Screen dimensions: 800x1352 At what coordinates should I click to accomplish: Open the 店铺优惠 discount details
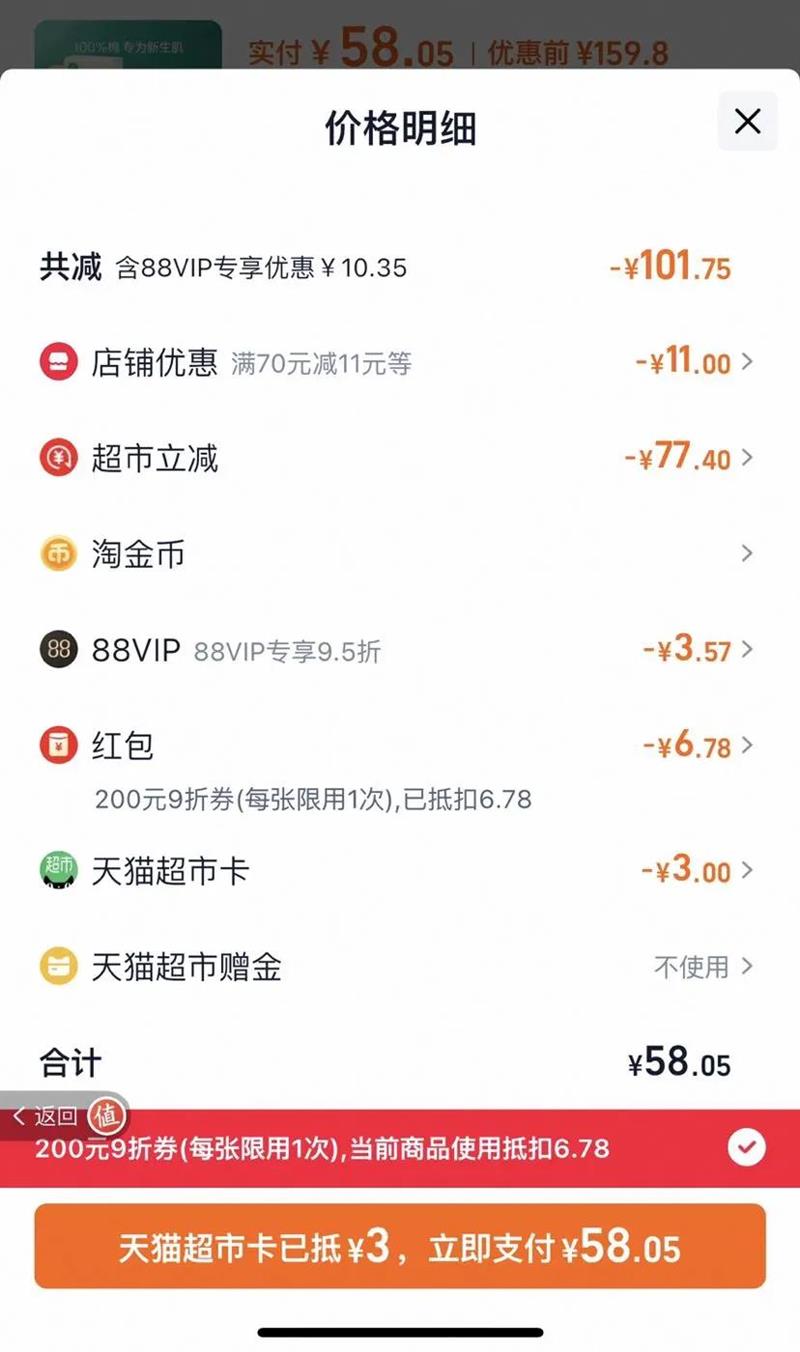coord(400,362)
